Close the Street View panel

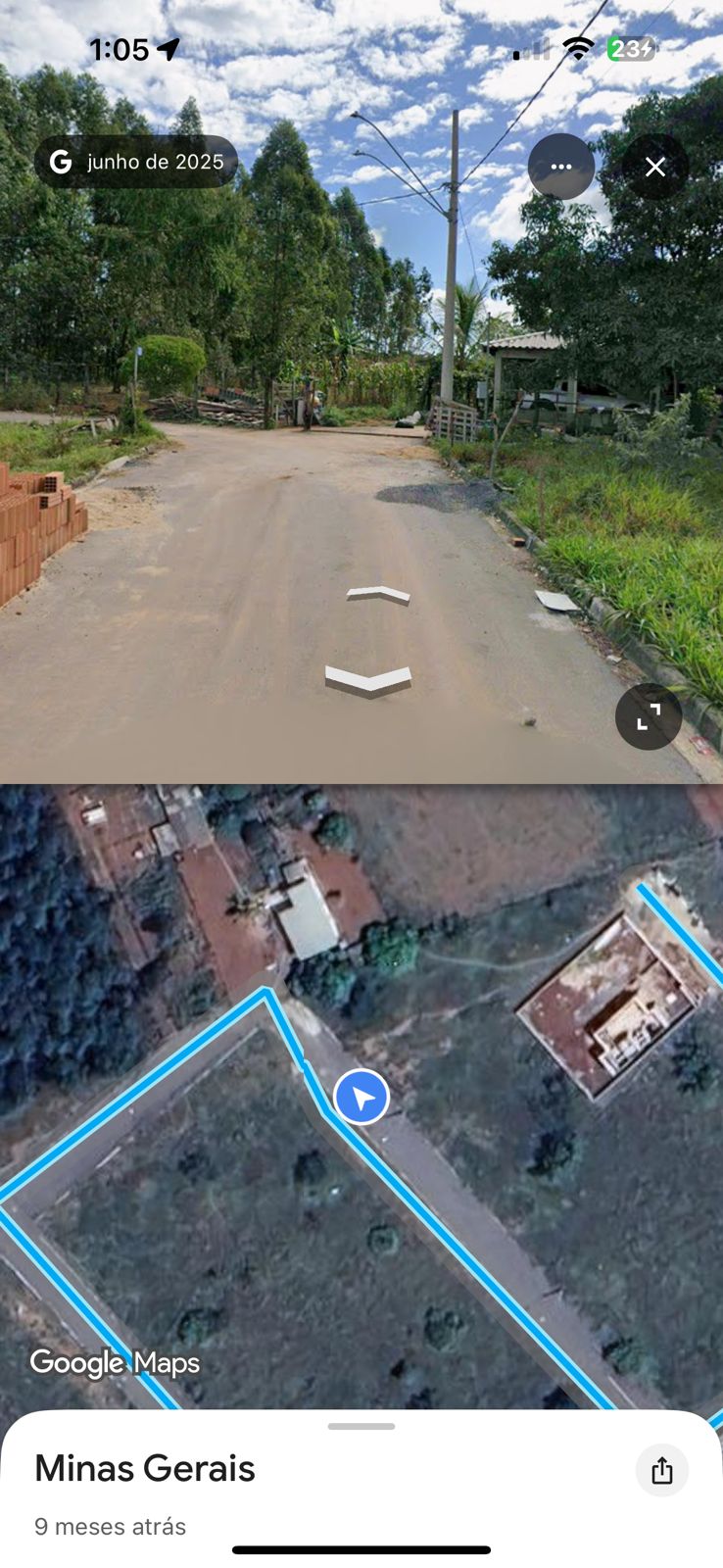655,167
